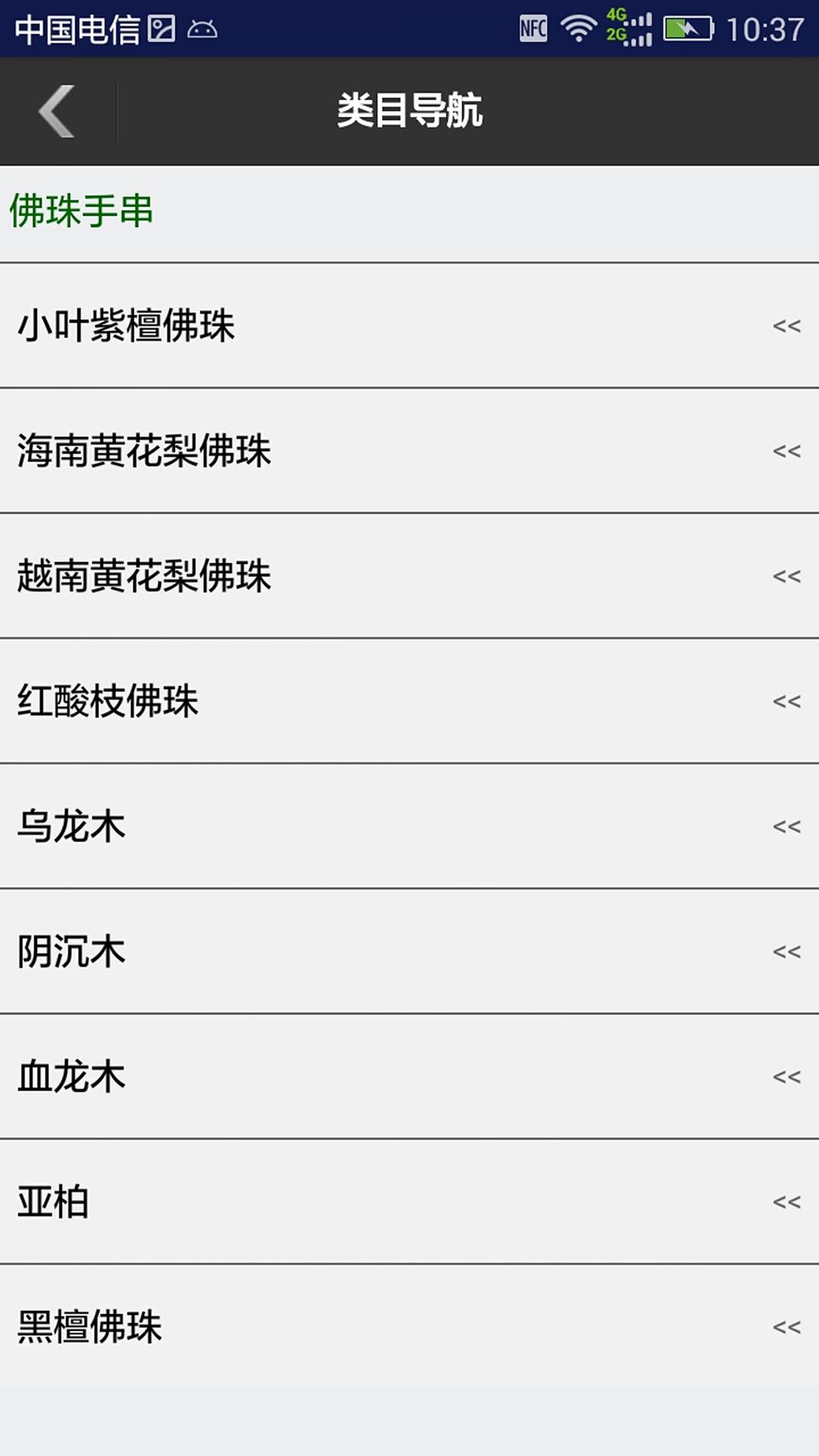Click the back arrow icon
The image size is (819, 1456).
55,111
